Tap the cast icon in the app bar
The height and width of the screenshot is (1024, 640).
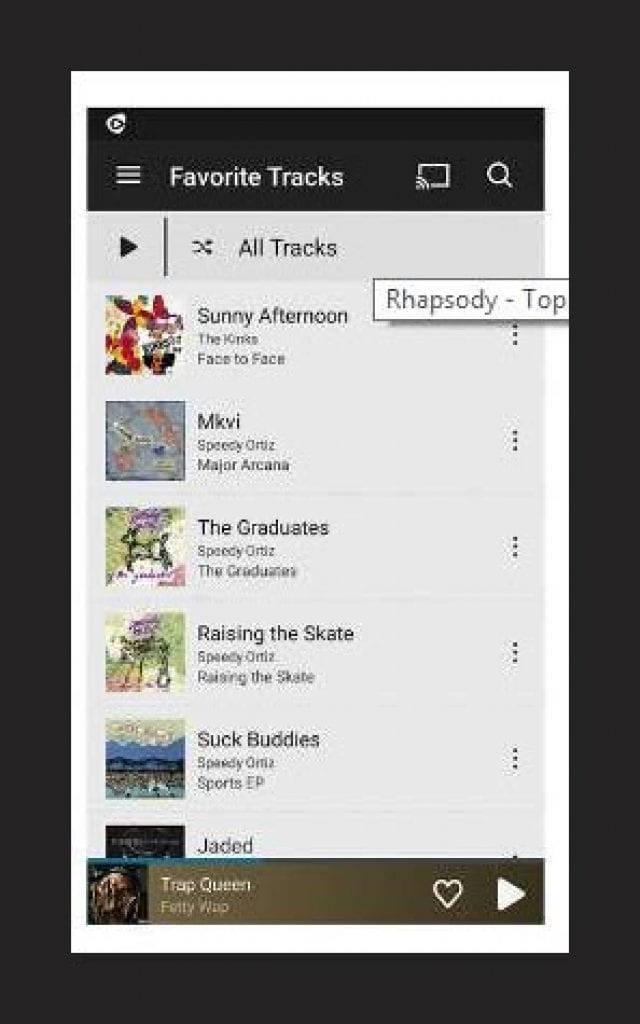coord(433,176)
